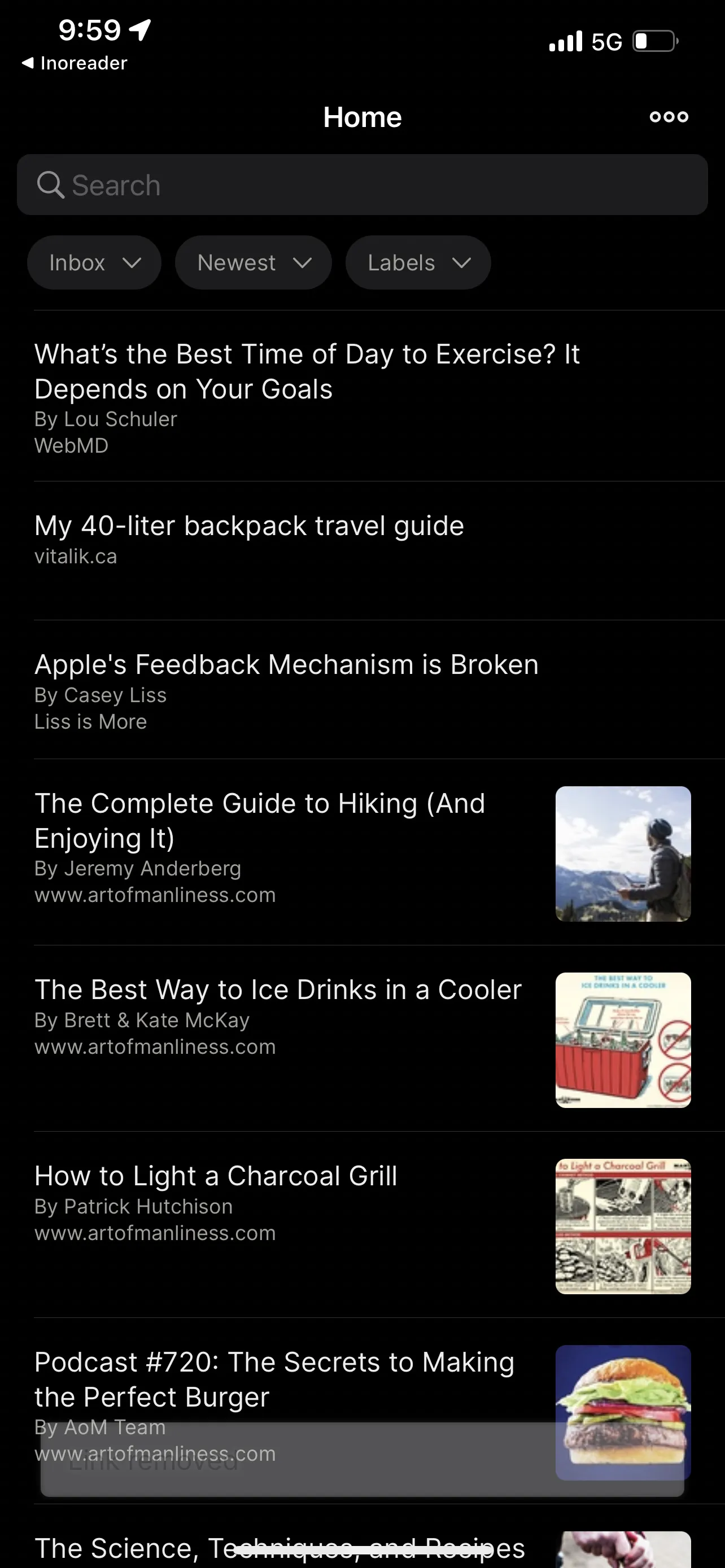The height and width of the screenshot is (1568, 725).
Task: Expand the Inbox filter dropdown
Action: 94,263
